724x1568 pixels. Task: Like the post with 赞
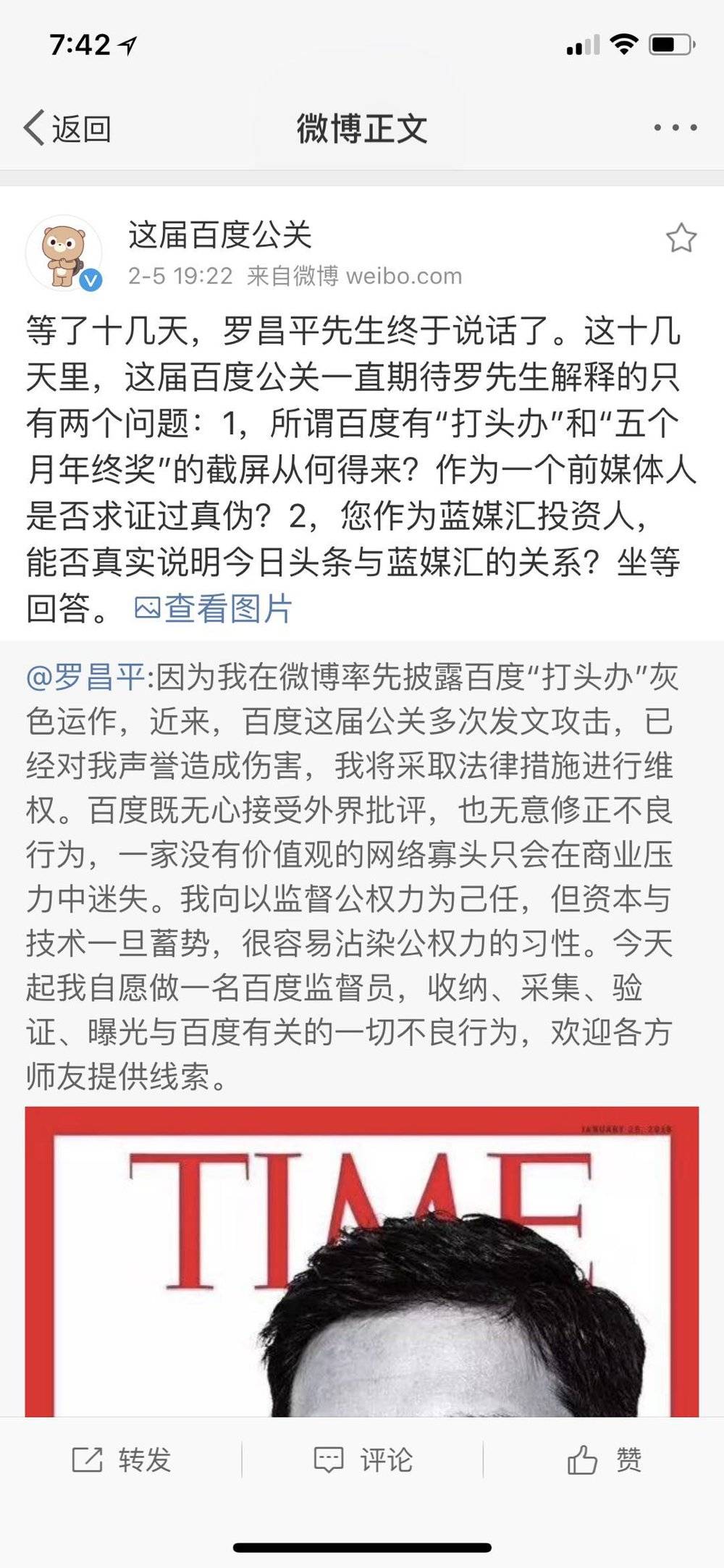[x=604, y=1459]
